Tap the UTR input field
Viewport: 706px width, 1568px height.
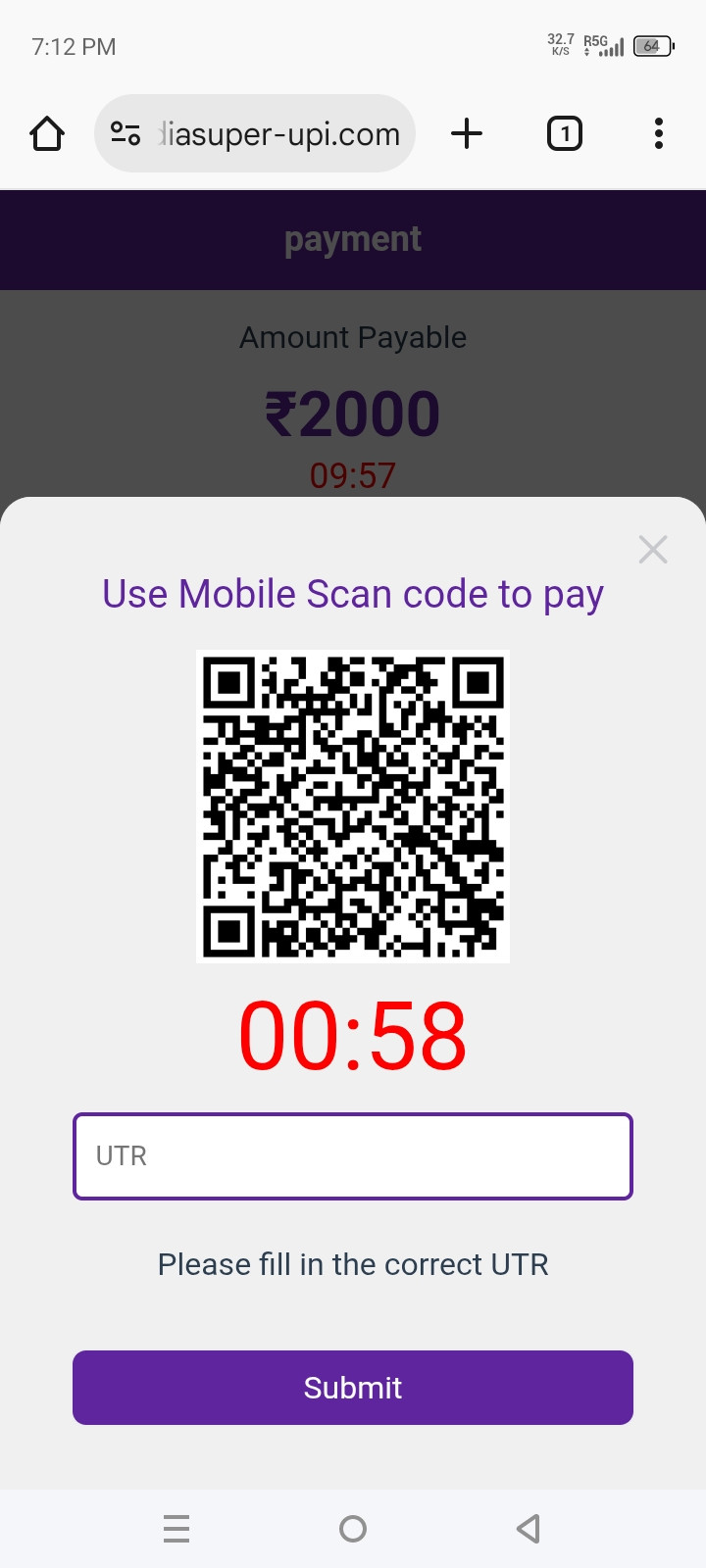[353, 1156]
